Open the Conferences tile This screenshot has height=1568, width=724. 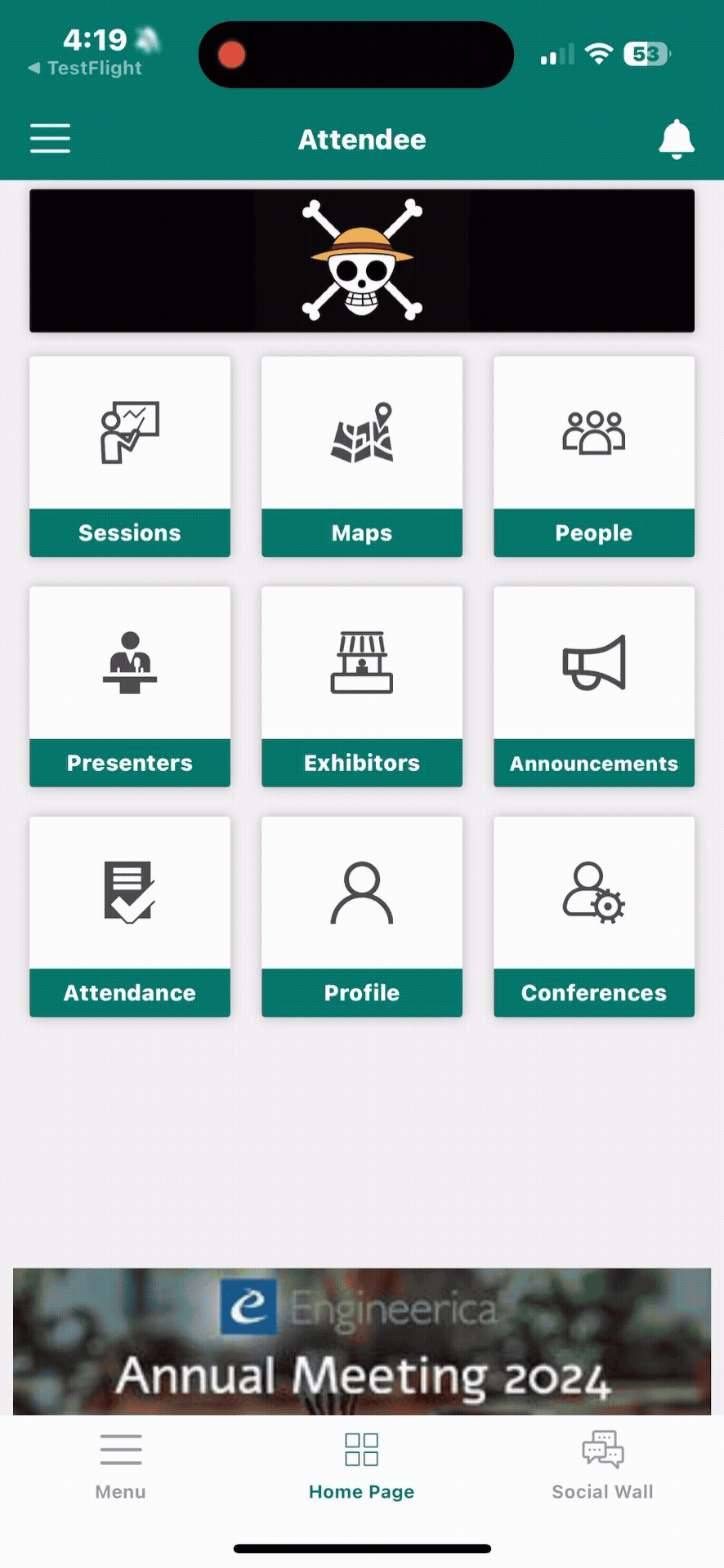click(x=594, y=916)
